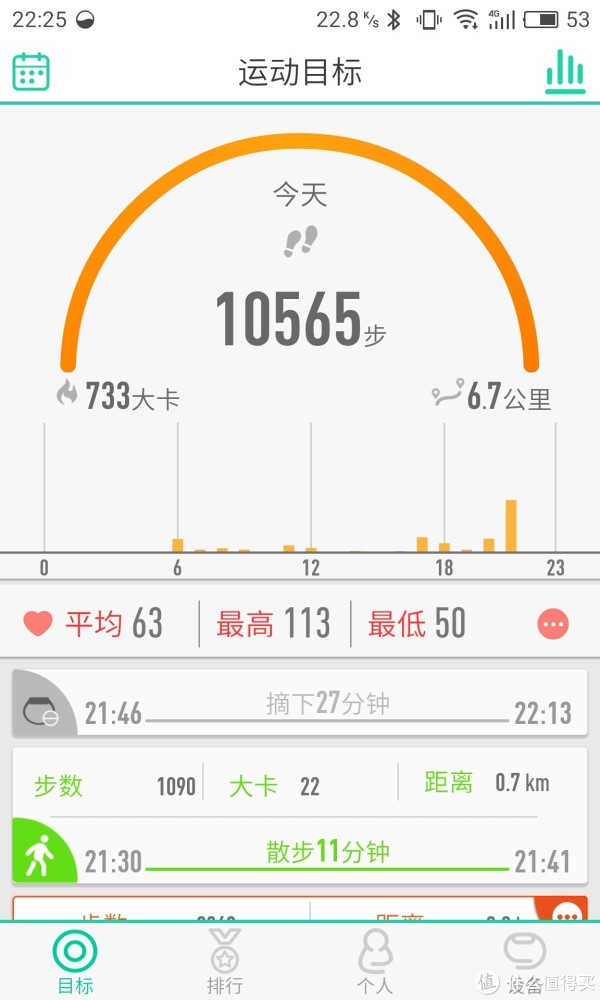Switch to the 个人 tab

(374, 962)
